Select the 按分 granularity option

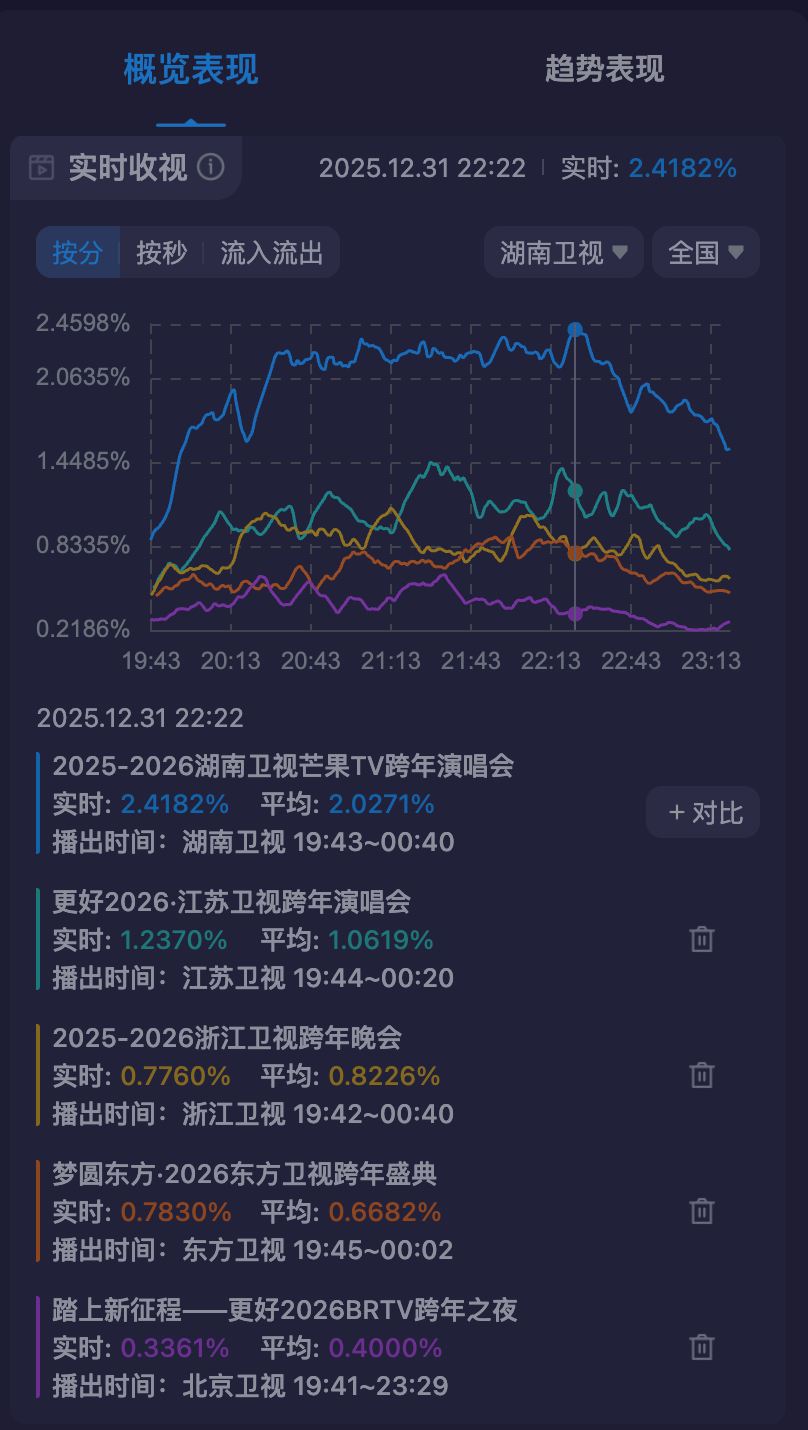[78, 252]
